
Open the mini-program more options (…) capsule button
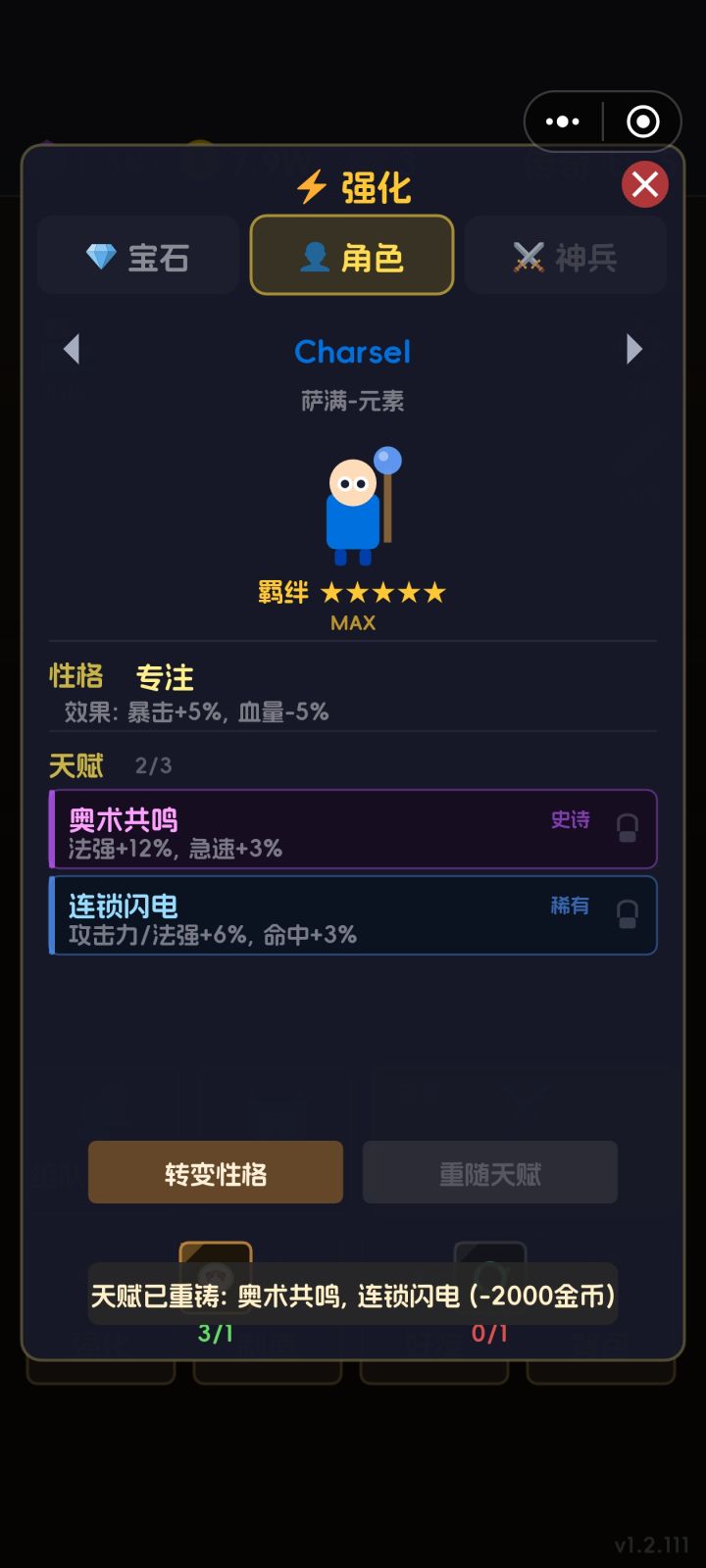(562, 121)
